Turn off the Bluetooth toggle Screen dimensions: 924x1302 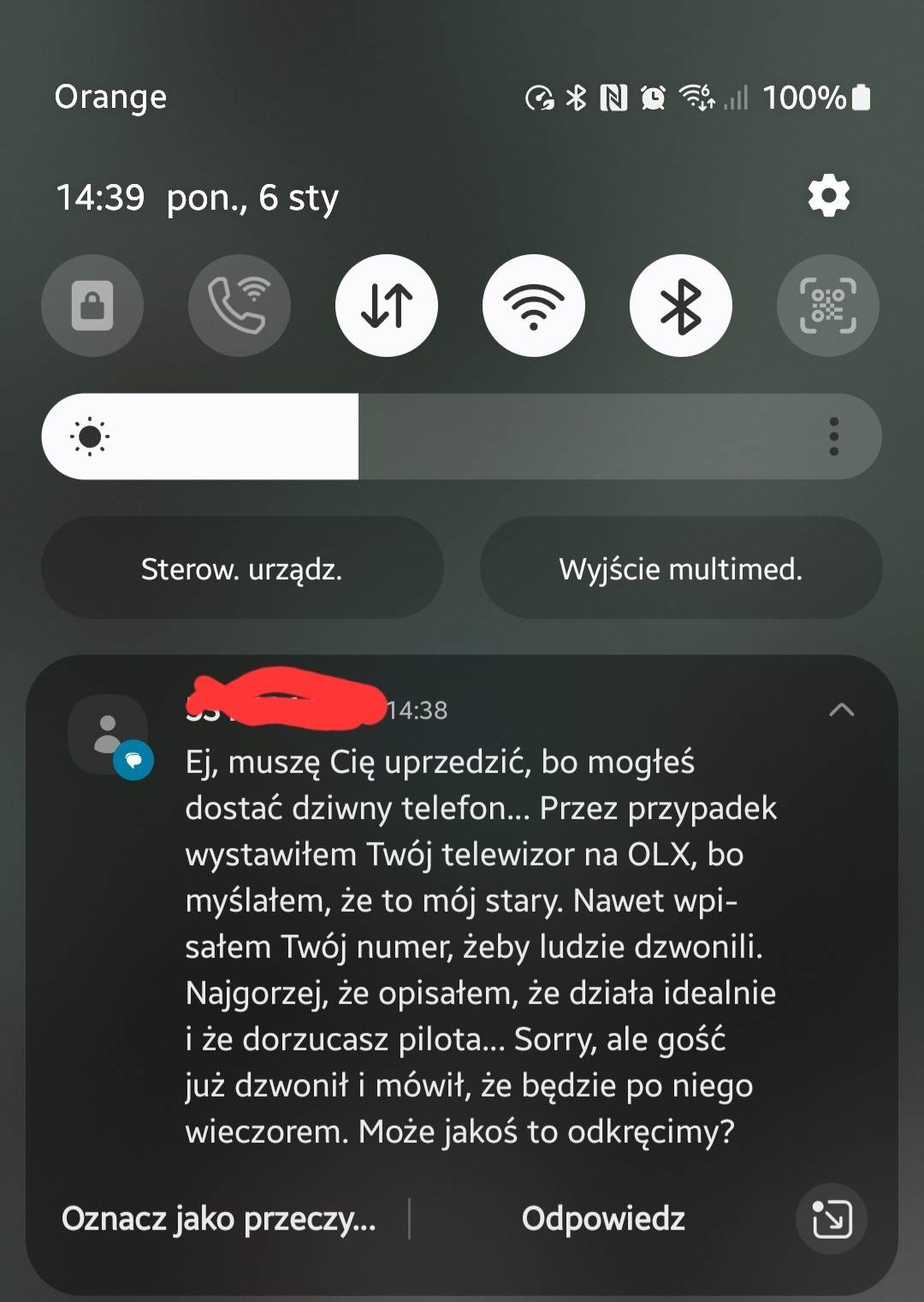pyautogui.click(x=681, y=306)
